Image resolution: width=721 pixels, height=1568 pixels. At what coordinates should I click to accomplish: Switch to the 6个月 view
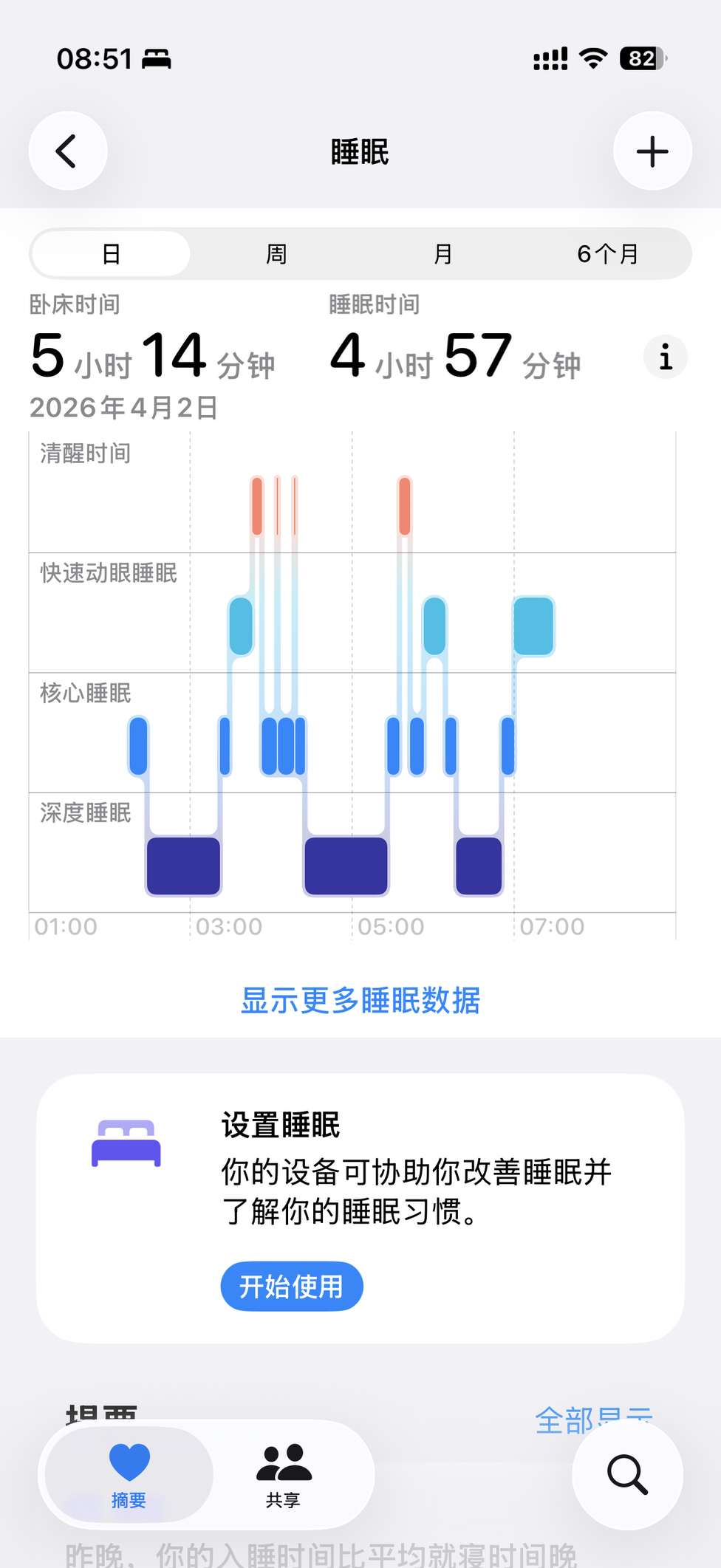pos(607,254)
